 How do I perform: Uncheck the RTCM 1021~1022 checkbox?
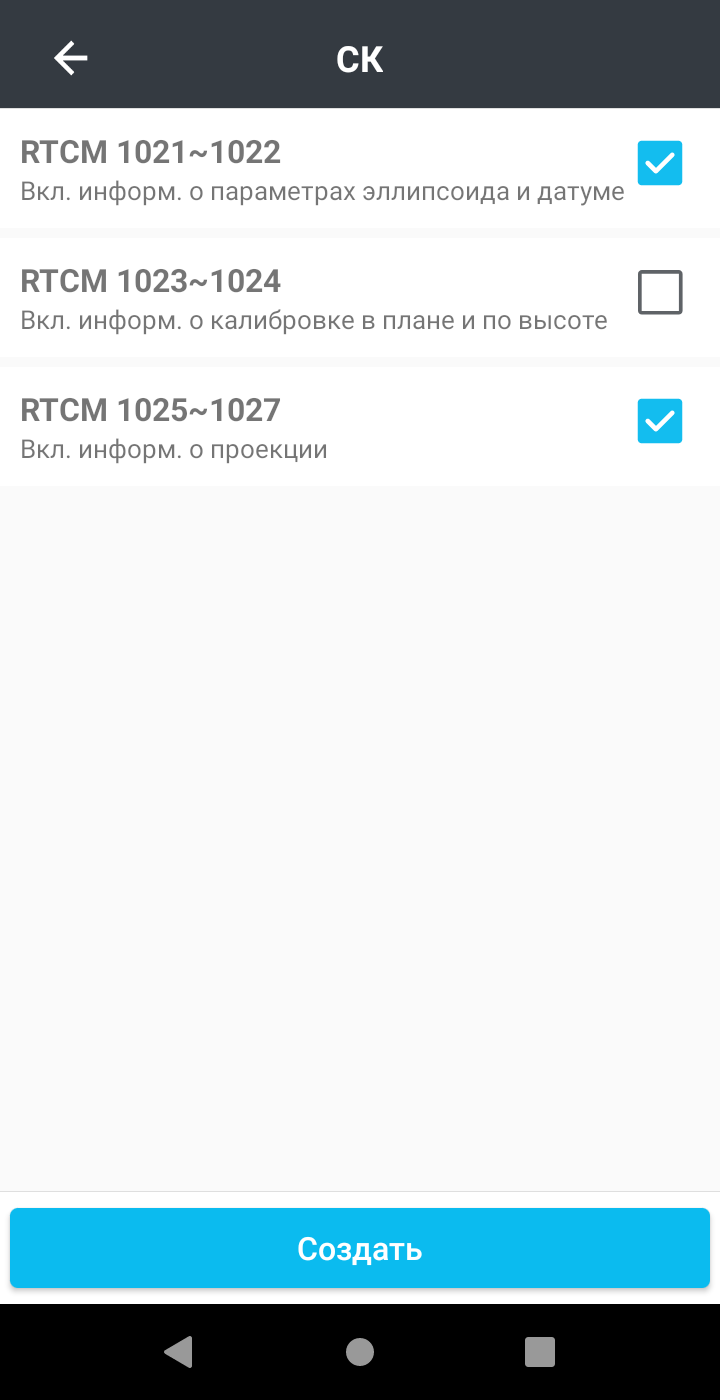(660, 163)
